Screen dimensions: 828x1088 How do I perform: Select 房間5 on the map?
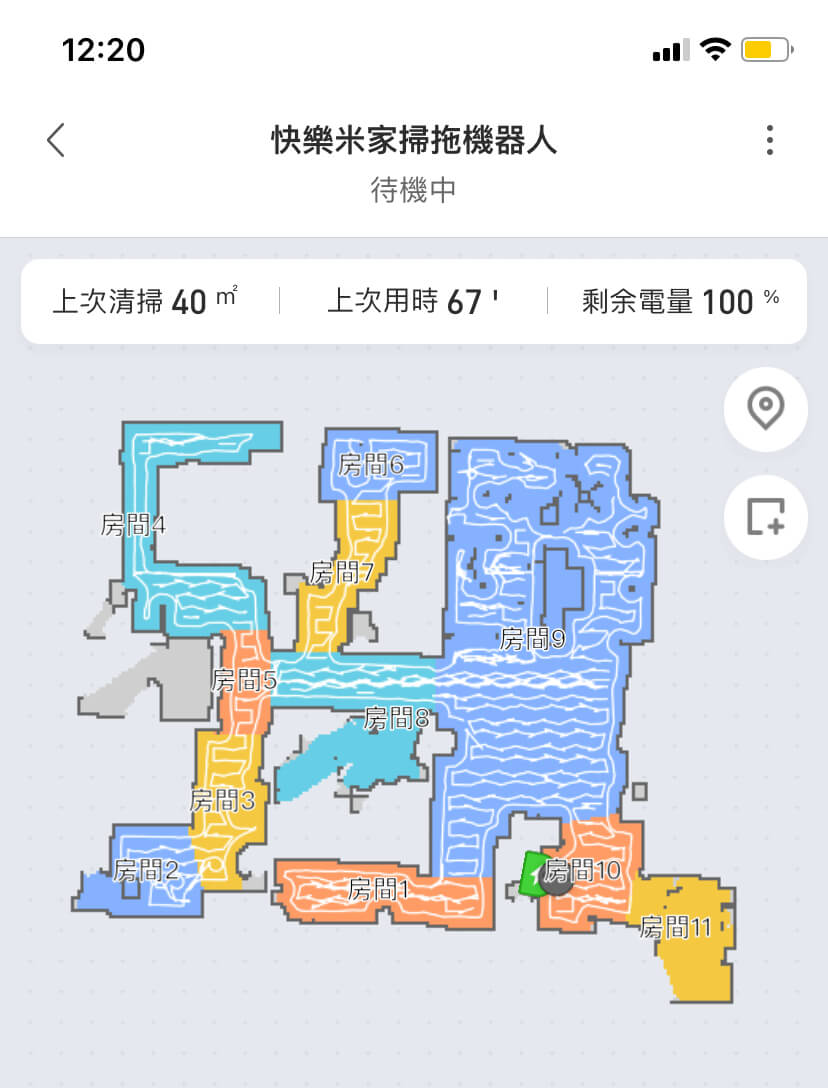pyautogui.click(x=244, y=681)
